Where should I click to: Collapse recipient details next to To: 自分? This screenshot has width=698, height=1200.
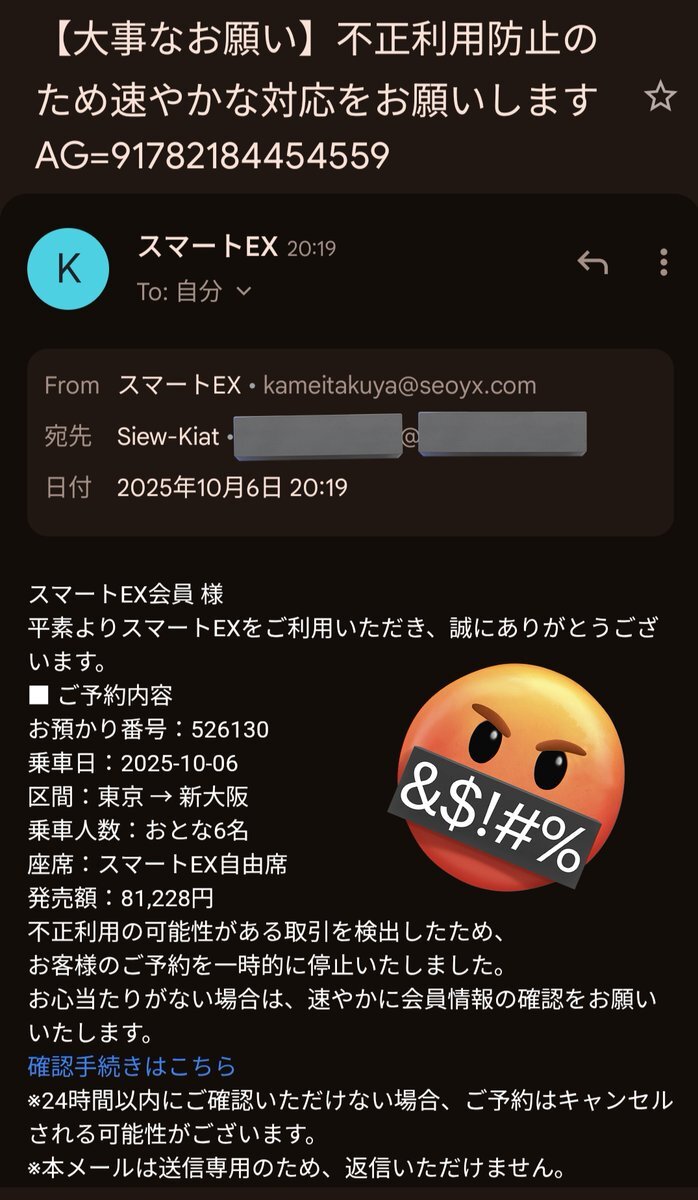coord(243,291)
